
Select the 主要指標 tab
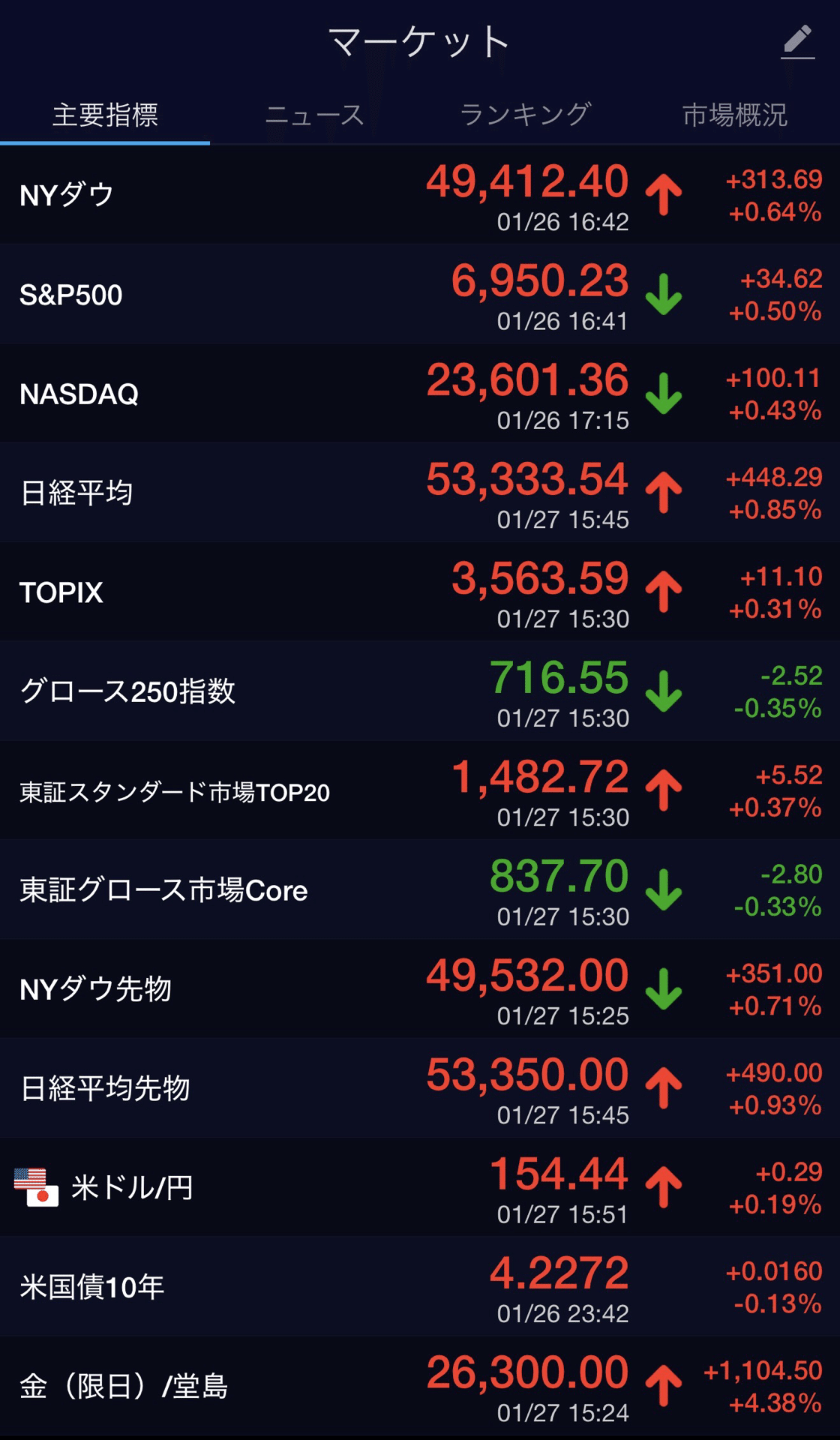click(106, 114)
